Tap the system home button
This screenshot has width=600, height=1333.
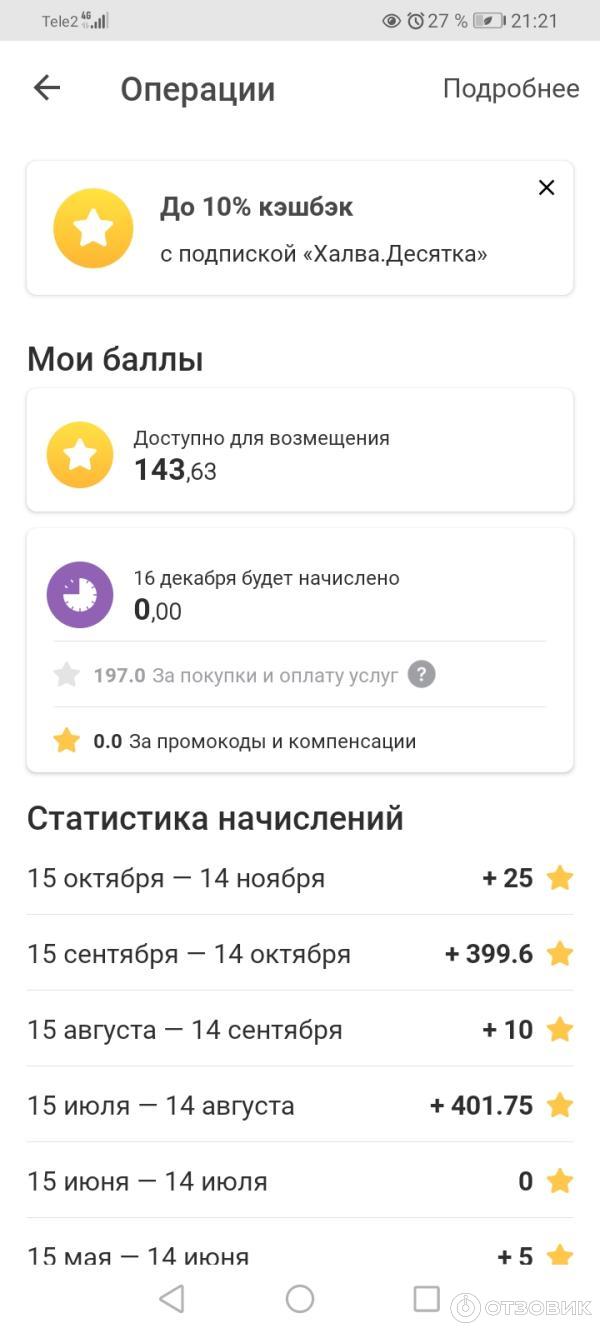(300, 1298)
